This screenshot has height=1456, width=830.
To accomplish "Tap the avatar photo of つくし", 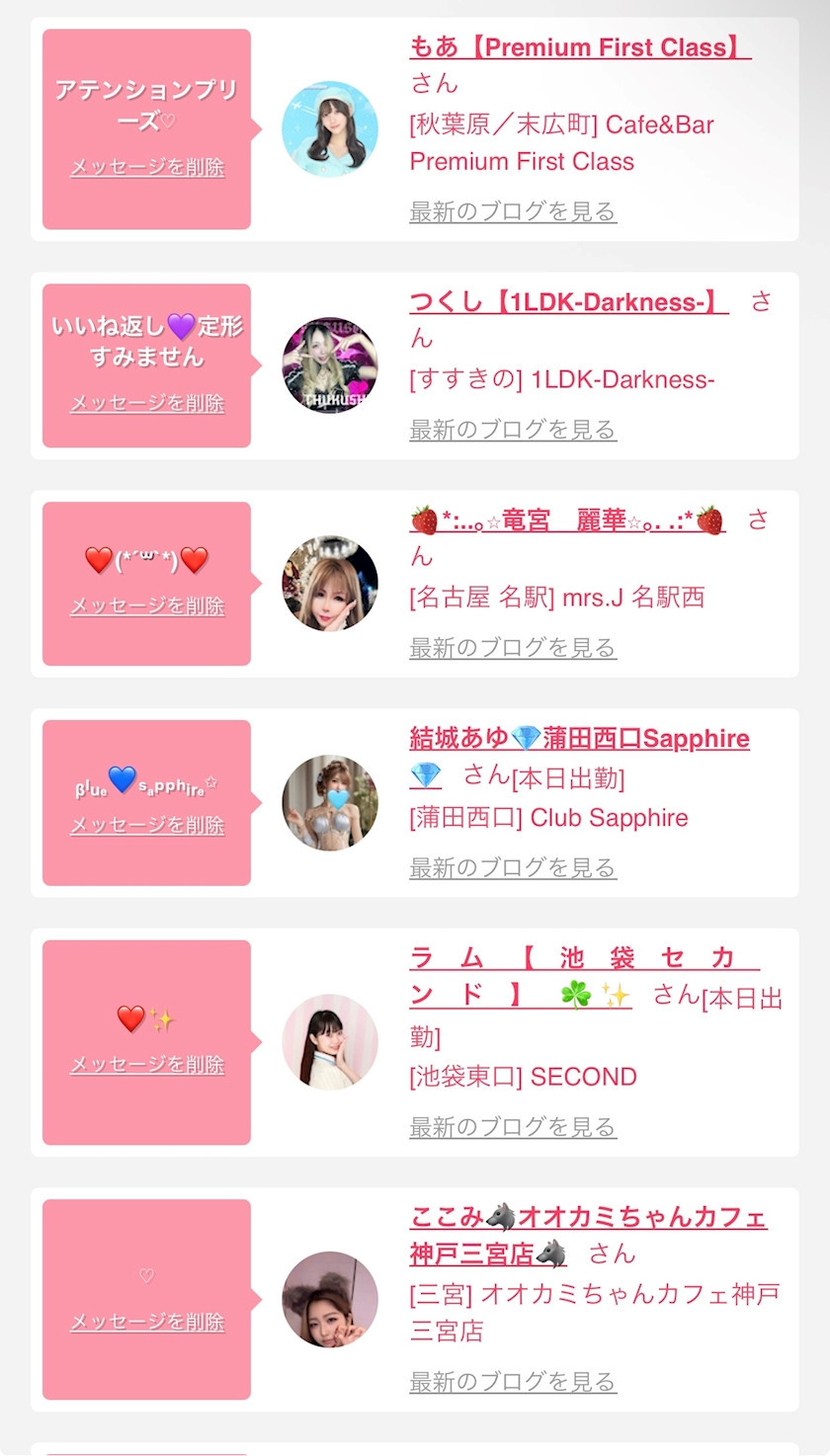I will (330, 365).
